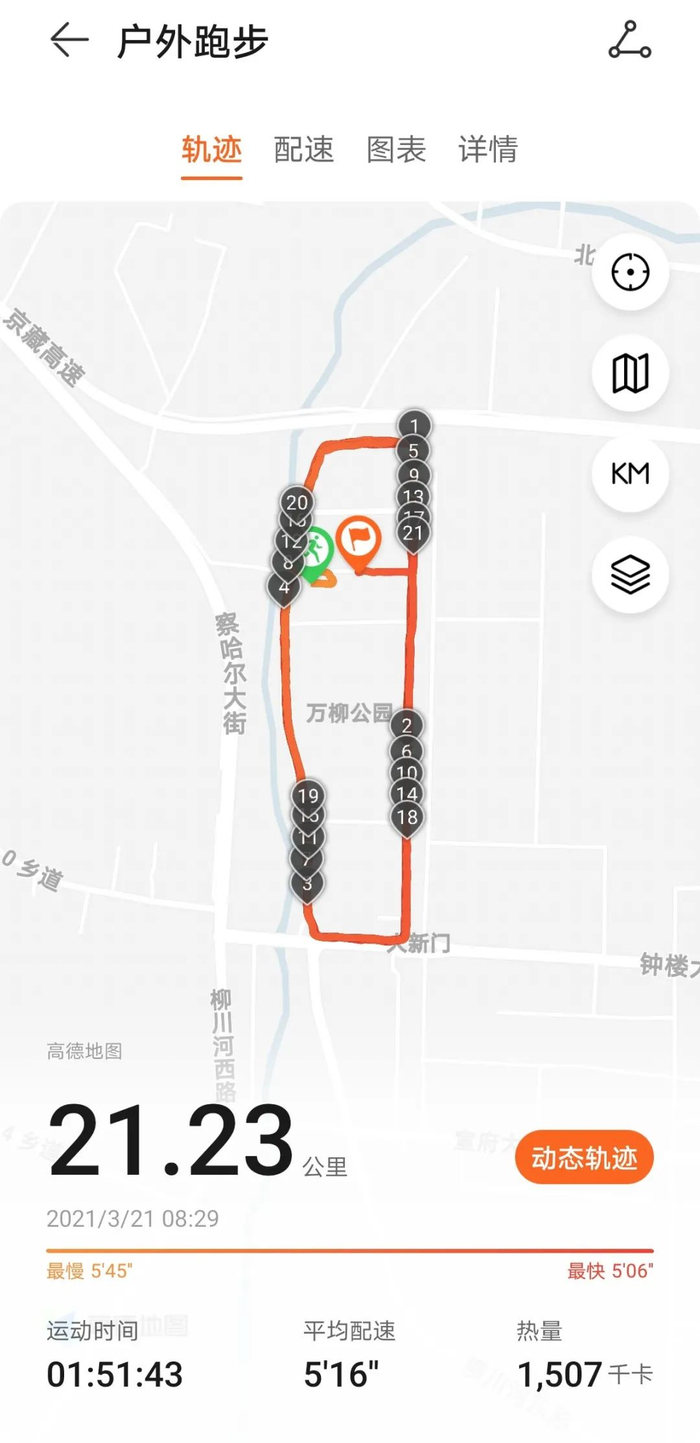Screen dimensions: 700x1443
Task: Toggle the KM markers button
Action: click(630, 474)
